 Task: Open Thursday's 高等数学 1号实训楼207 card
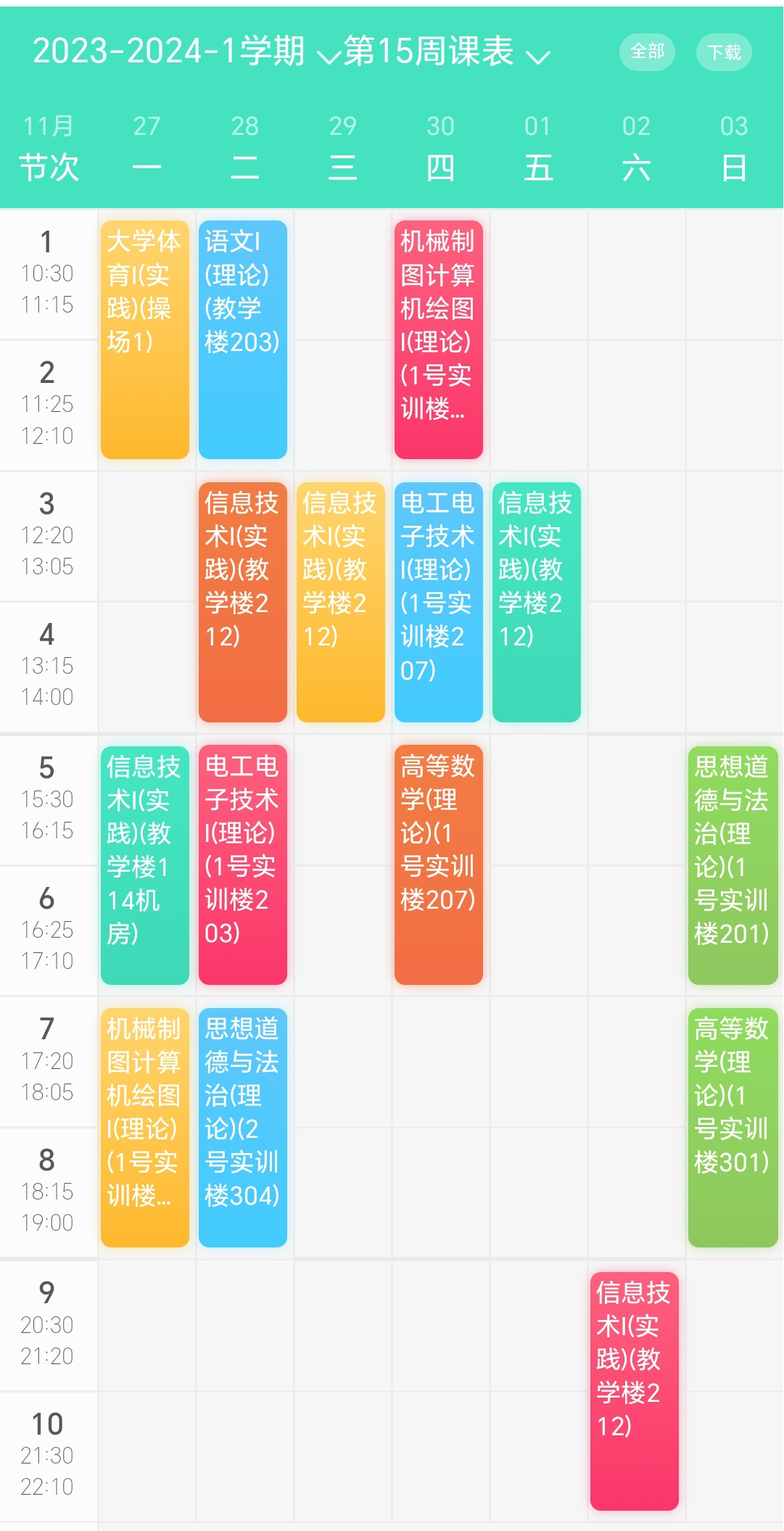(438, 864)
